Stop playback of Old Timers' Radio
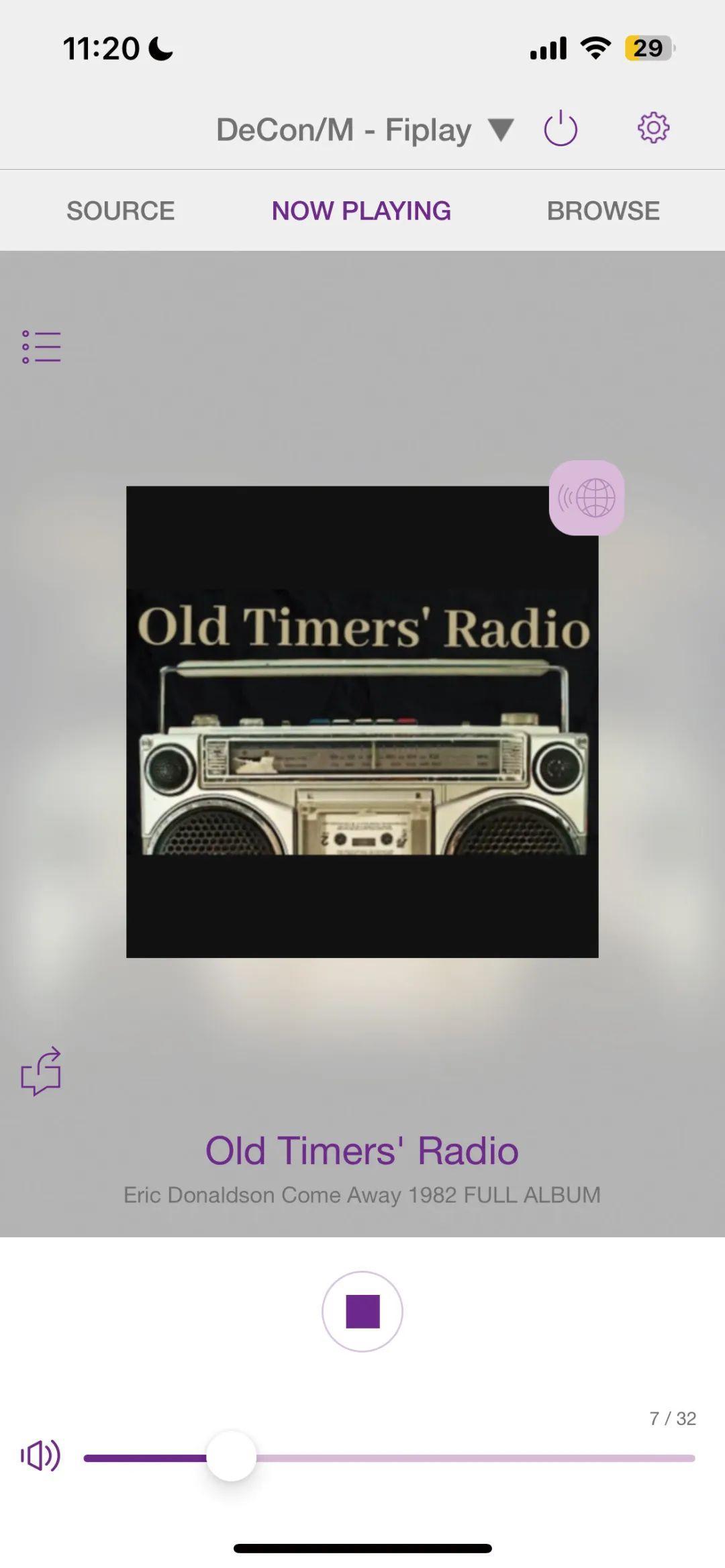 pos(362,1312)
